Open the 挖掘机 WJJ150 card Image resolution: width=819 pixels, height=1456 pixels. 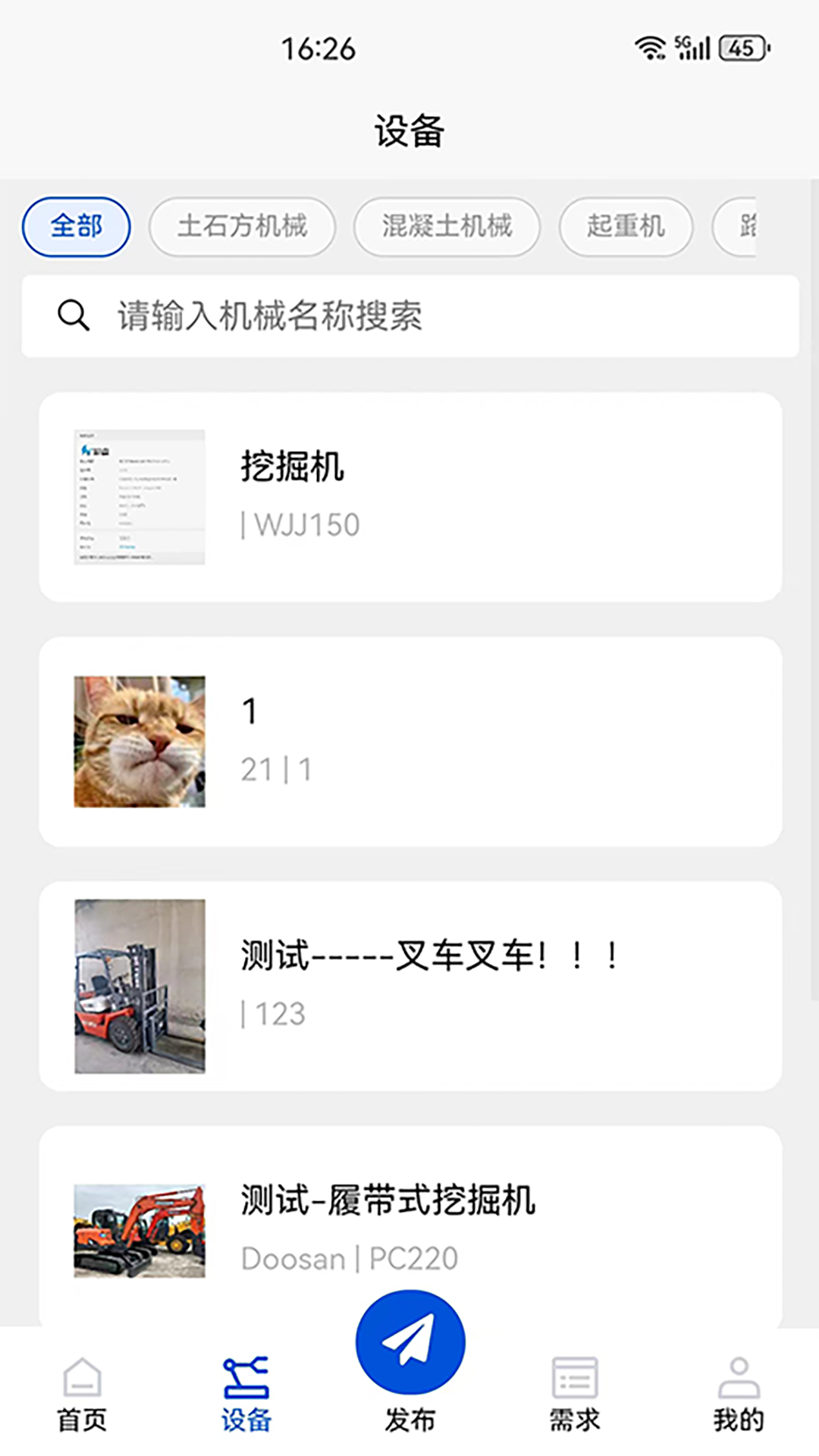click(x=409, y=497)
